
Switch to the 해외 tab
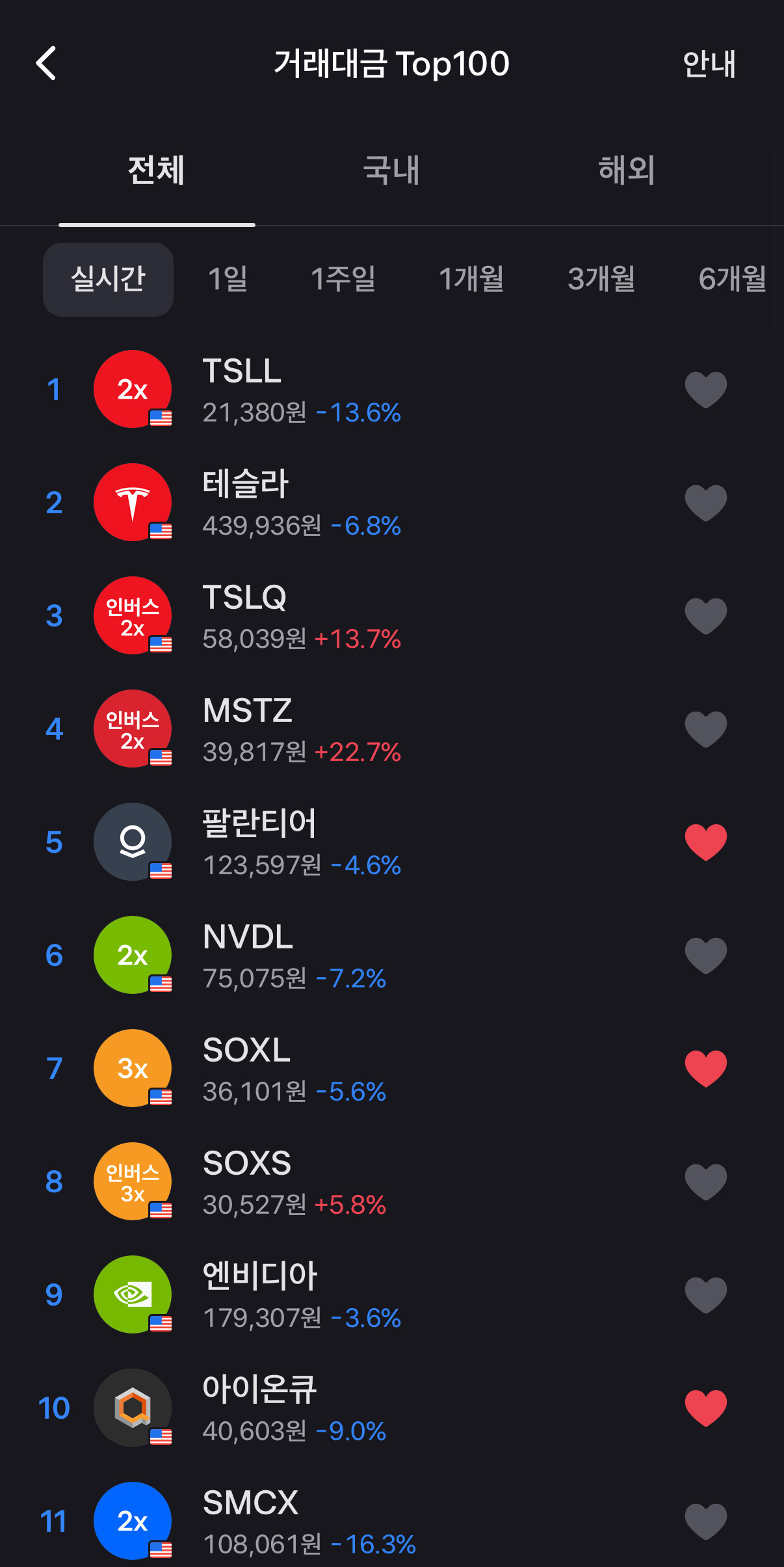point(626,170)
